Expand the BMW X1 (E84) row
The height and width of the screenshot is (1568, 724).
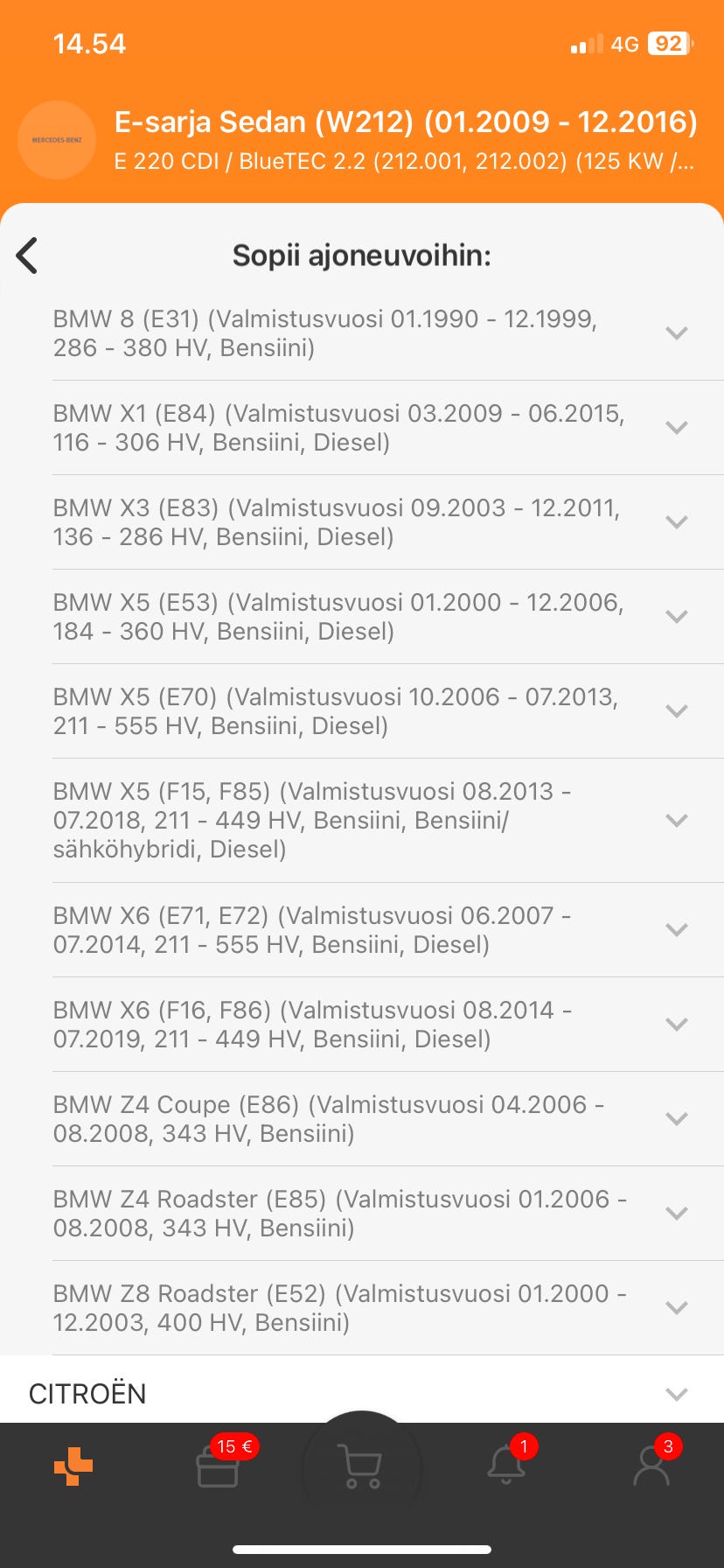pos(676,428)
